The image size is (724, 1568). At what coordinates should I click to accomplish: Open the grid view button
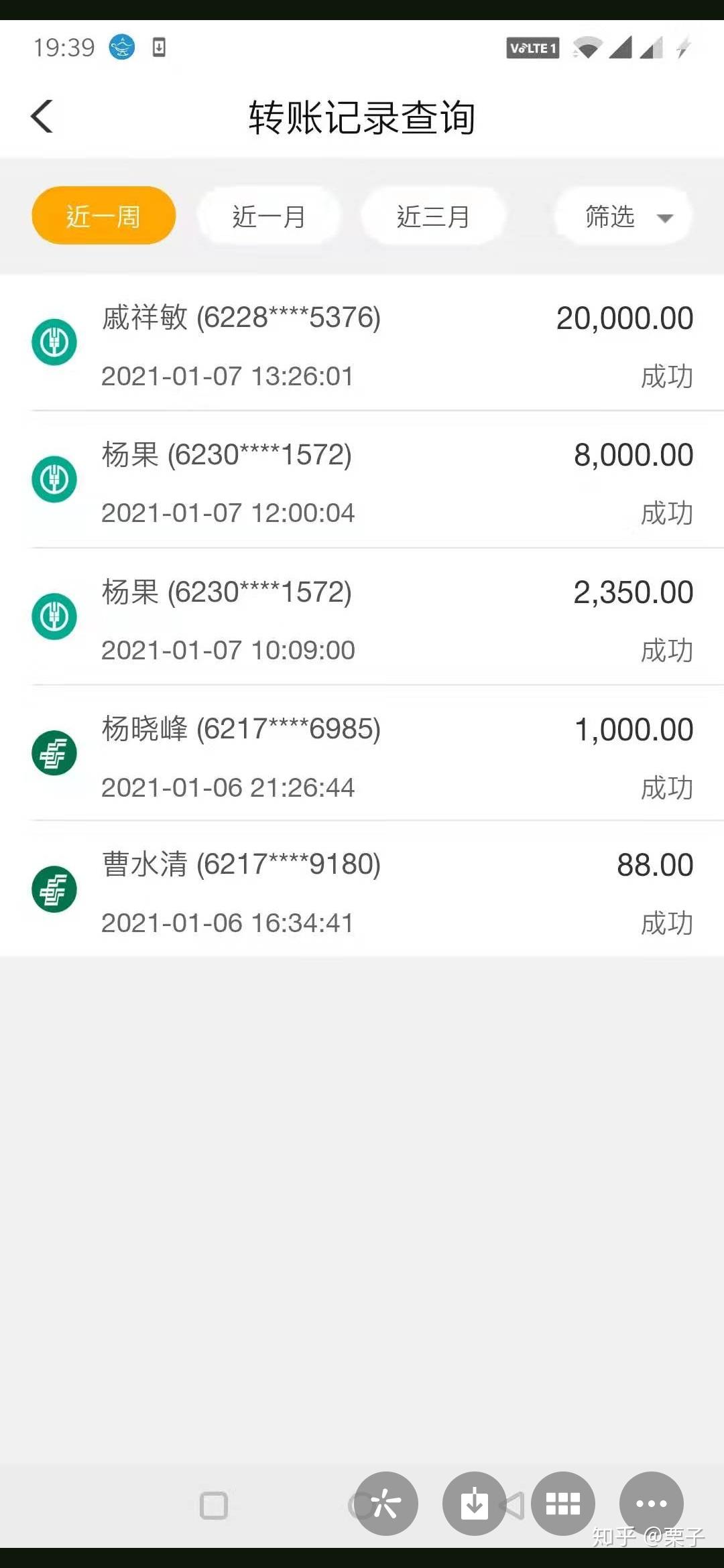click(562, 1504)
